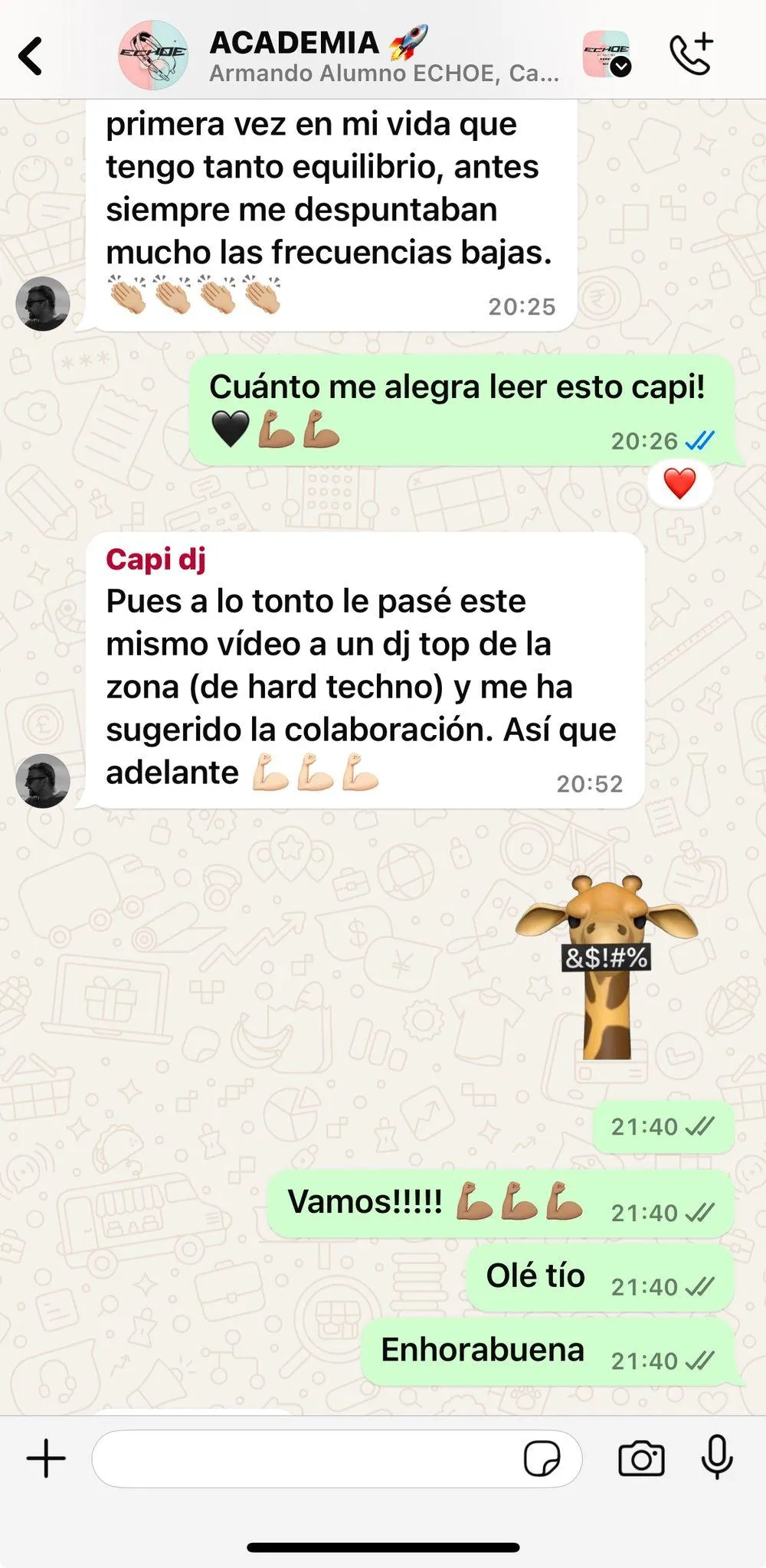Open the plus attachment menu
Screen dimensions: 766x1568
(46, 1459)
